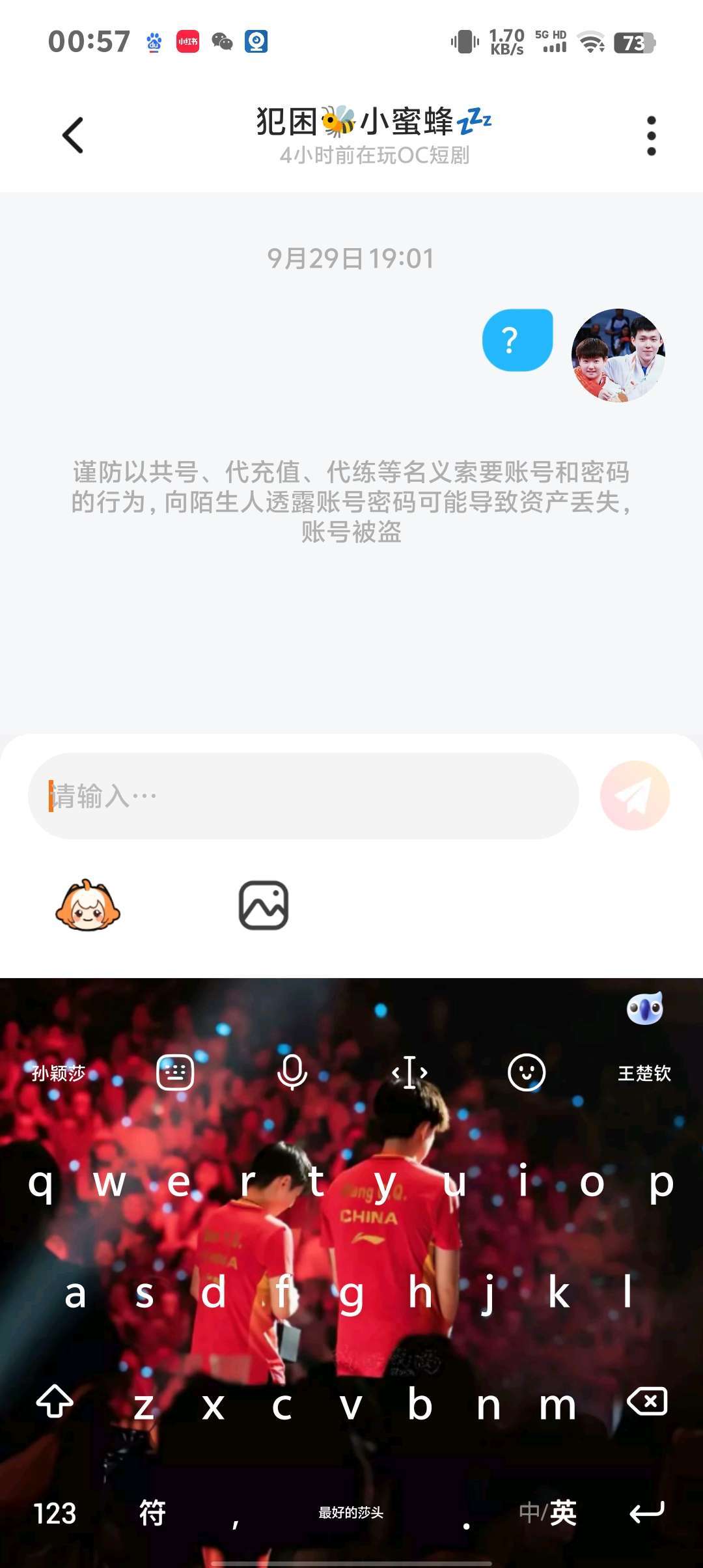Open cursor movement tool on keyboard
703x1568 pixels.
click(x=409, y=1072)
